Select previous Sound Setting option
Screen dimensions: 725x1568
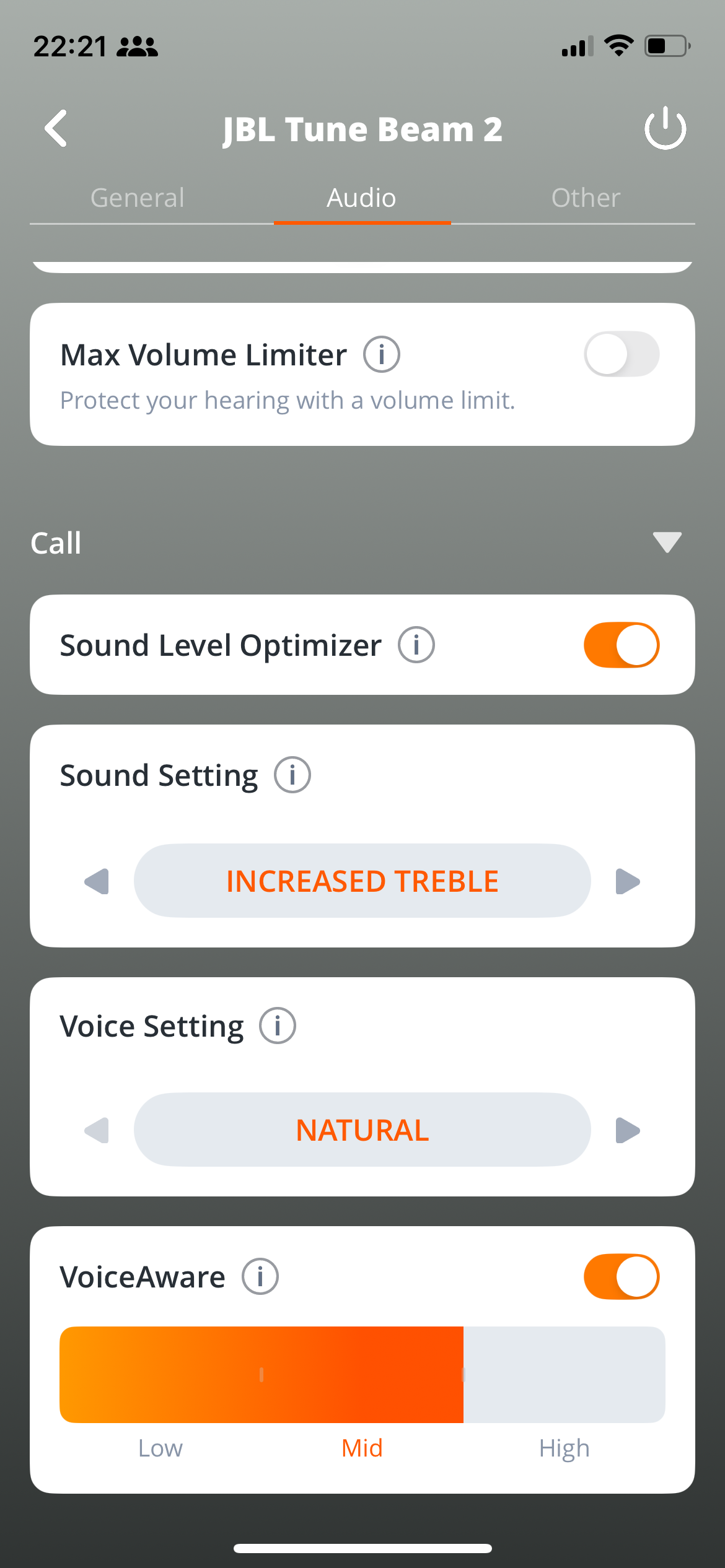tap(97, 881)
